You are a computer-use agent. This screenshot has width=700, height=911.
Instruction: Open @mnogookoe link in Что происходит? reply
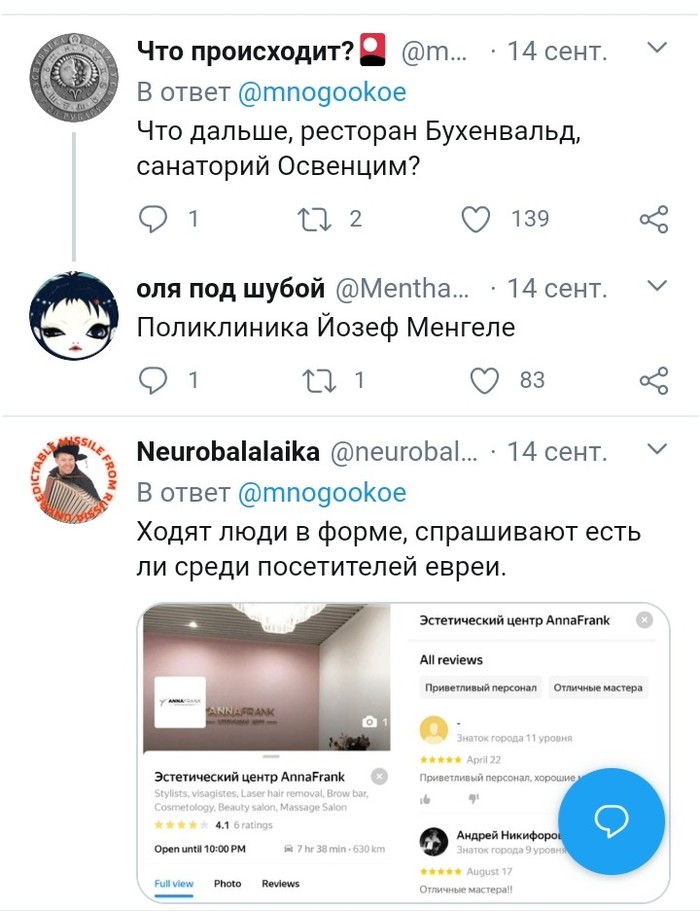click(x=322, y=92)
